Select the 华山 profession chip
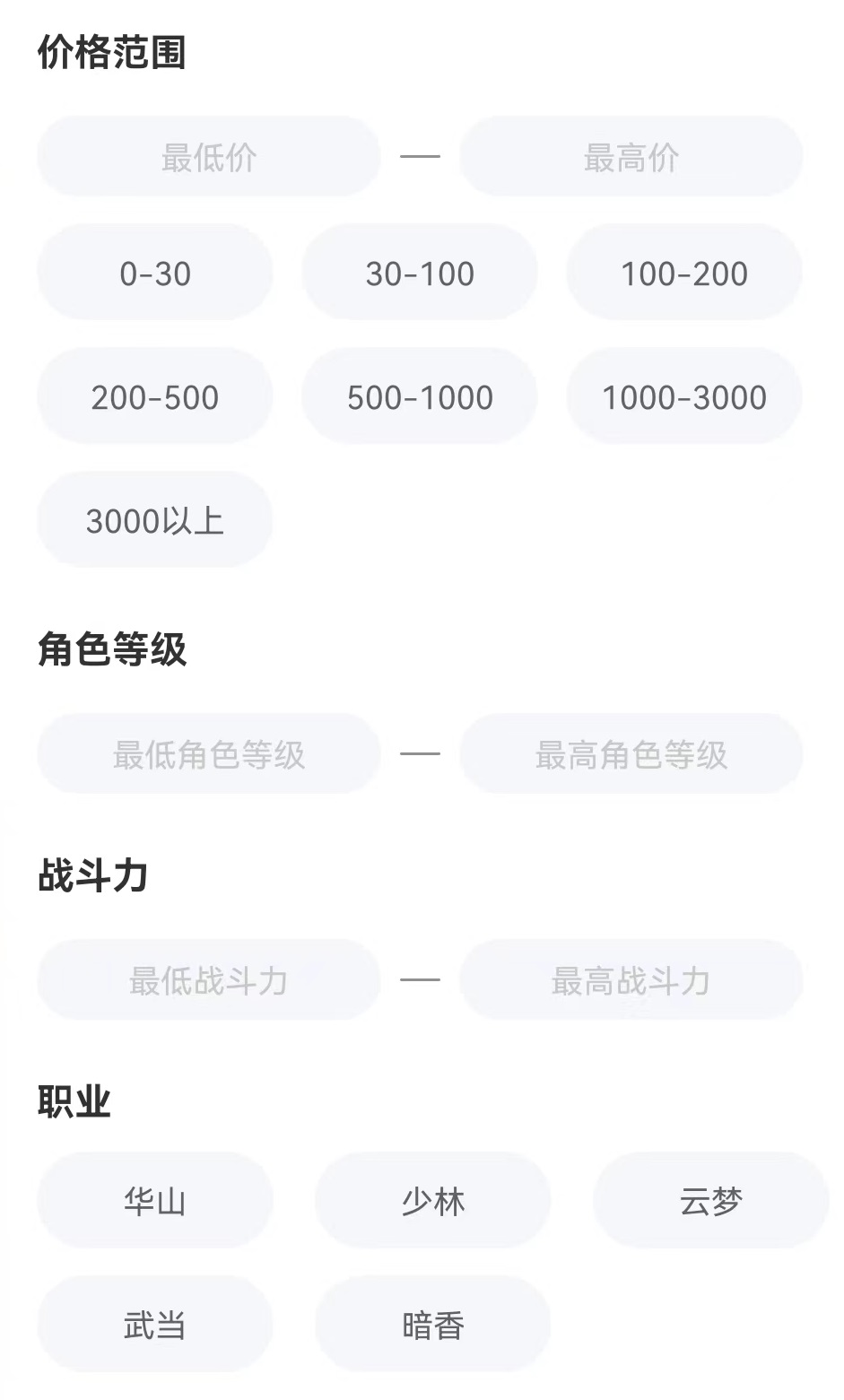 click(x=155, y=1200)
